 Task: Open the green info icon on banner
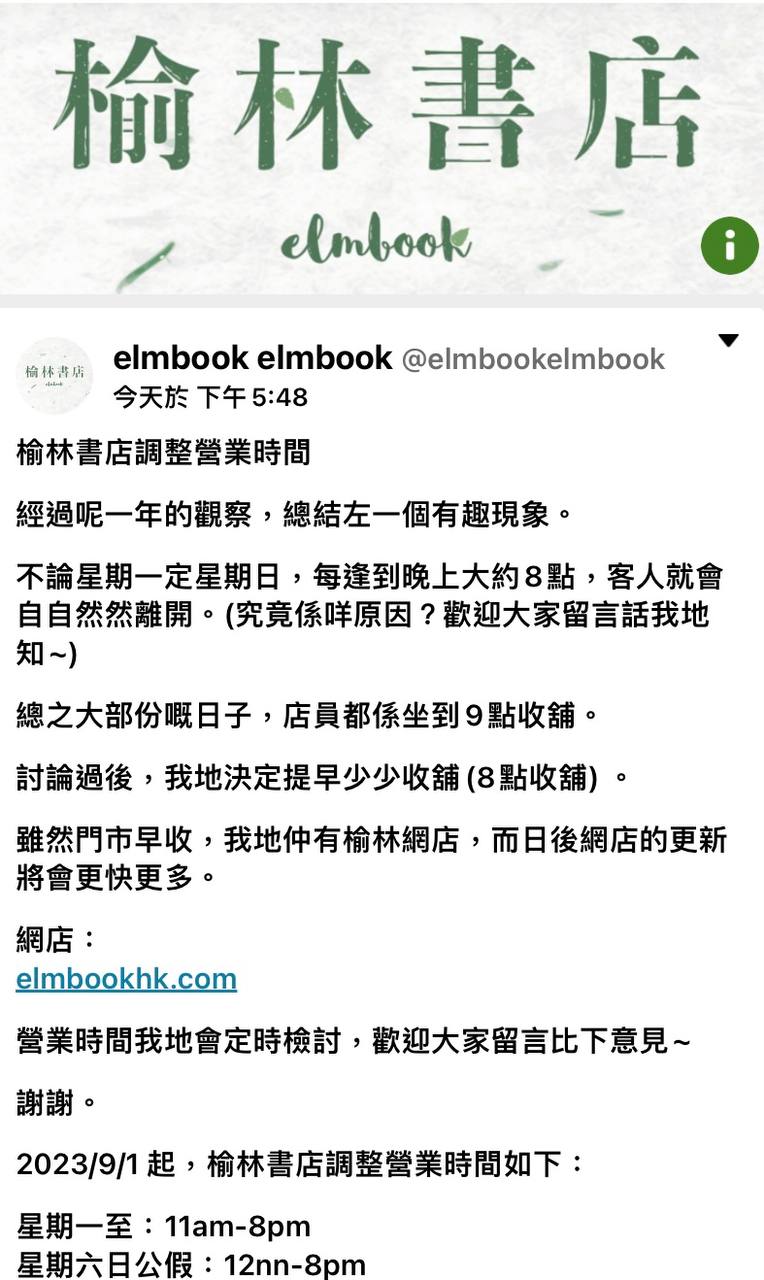pyautogui.click(x=729, y=245)
